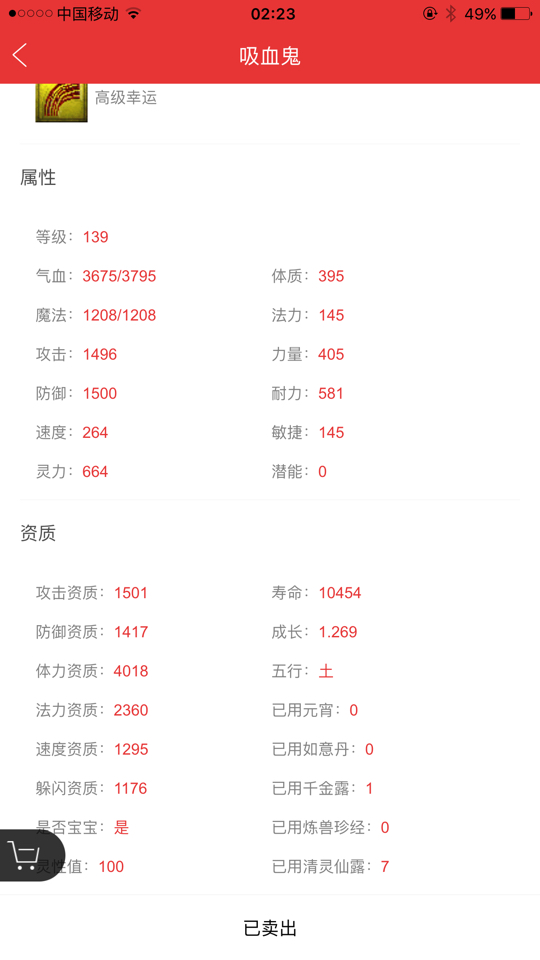Go back from the 吸血鬼 page
The image size is (540, 960).
[x=20, y=56]
